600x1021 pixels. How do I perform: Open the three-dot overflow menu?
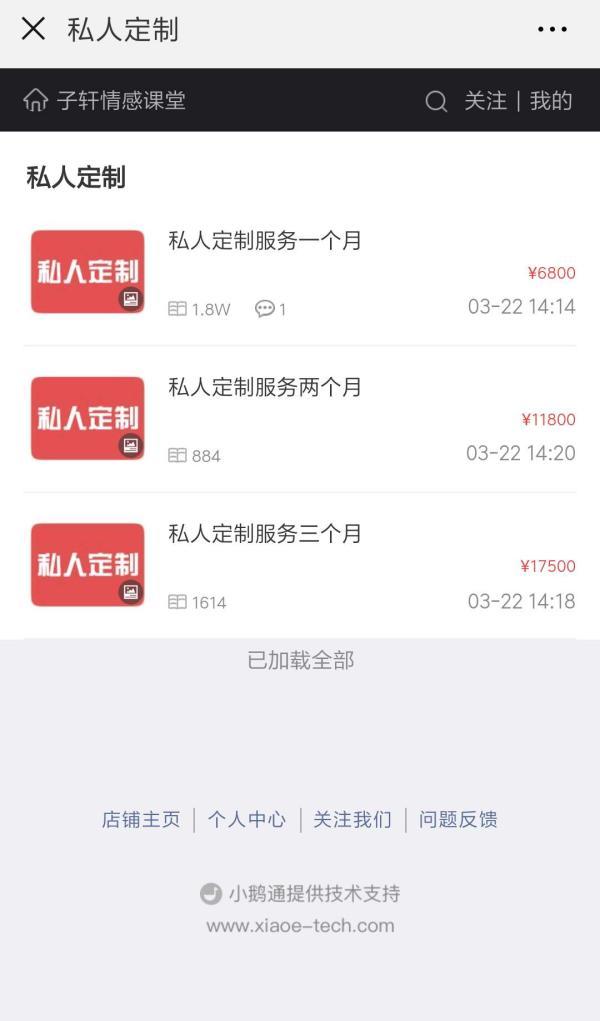552,30
